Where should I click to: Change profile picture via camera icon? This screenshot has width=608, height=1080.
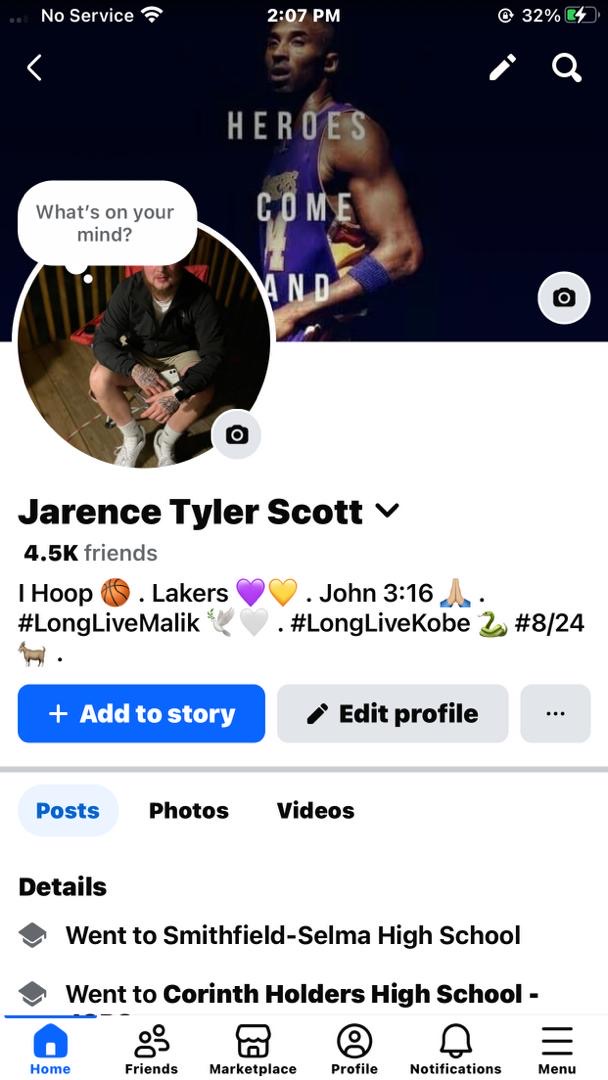tap(236, 435)
